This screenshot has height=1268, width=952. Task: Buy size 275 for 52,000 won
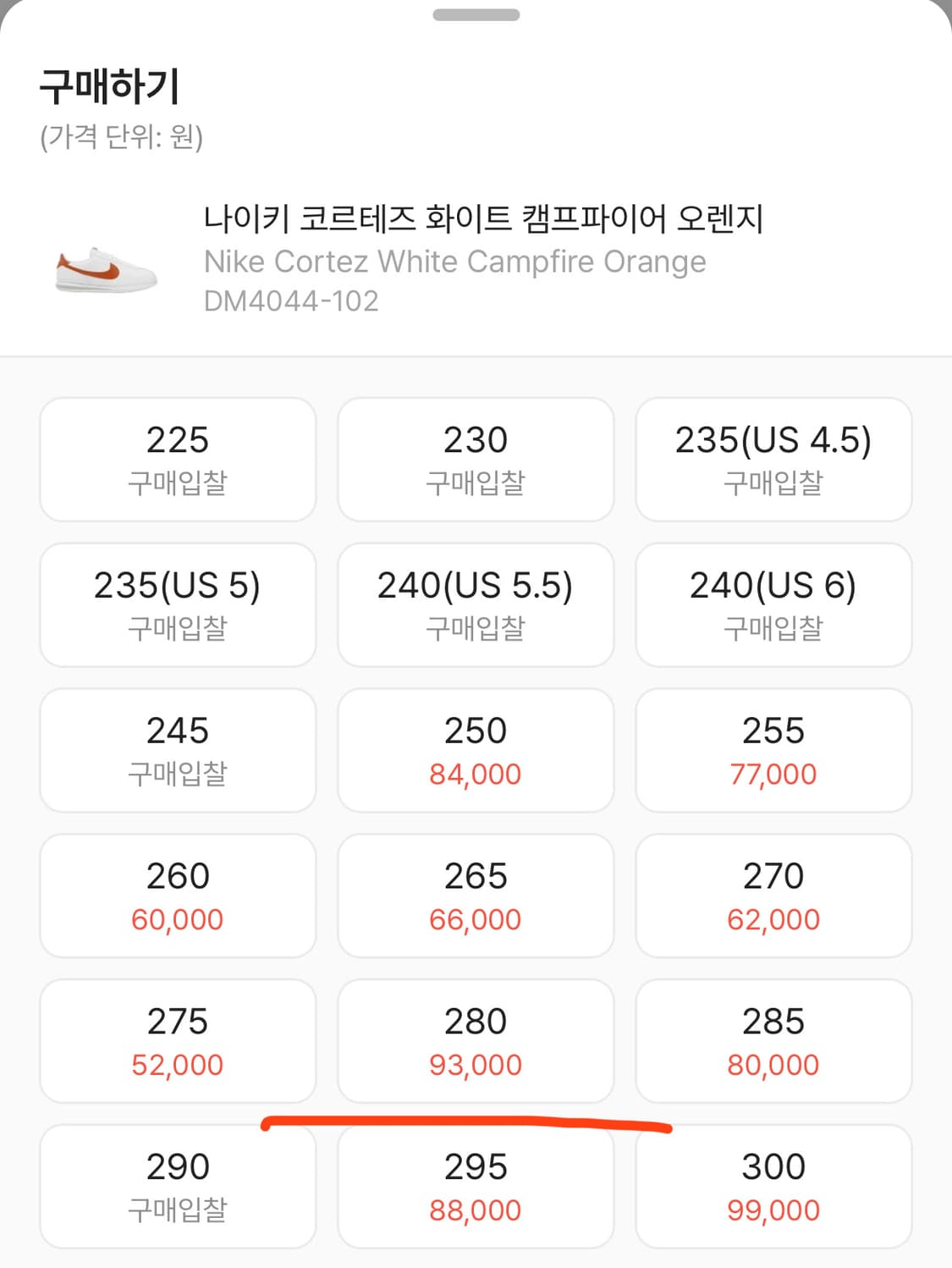(177, 1041)
